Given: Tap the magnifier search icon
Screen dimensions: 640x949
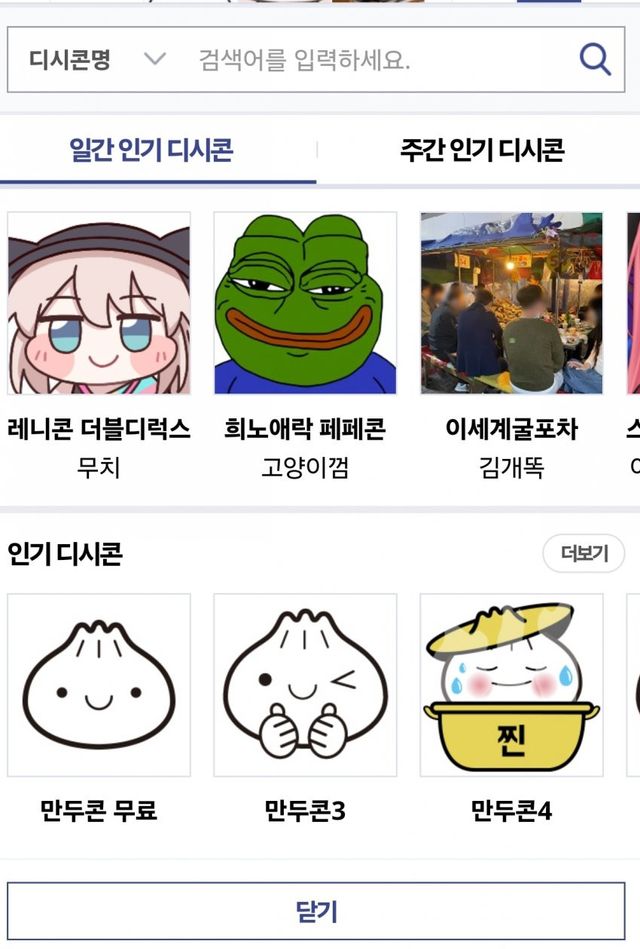Looking at the screenshot, I should [595, 60].
